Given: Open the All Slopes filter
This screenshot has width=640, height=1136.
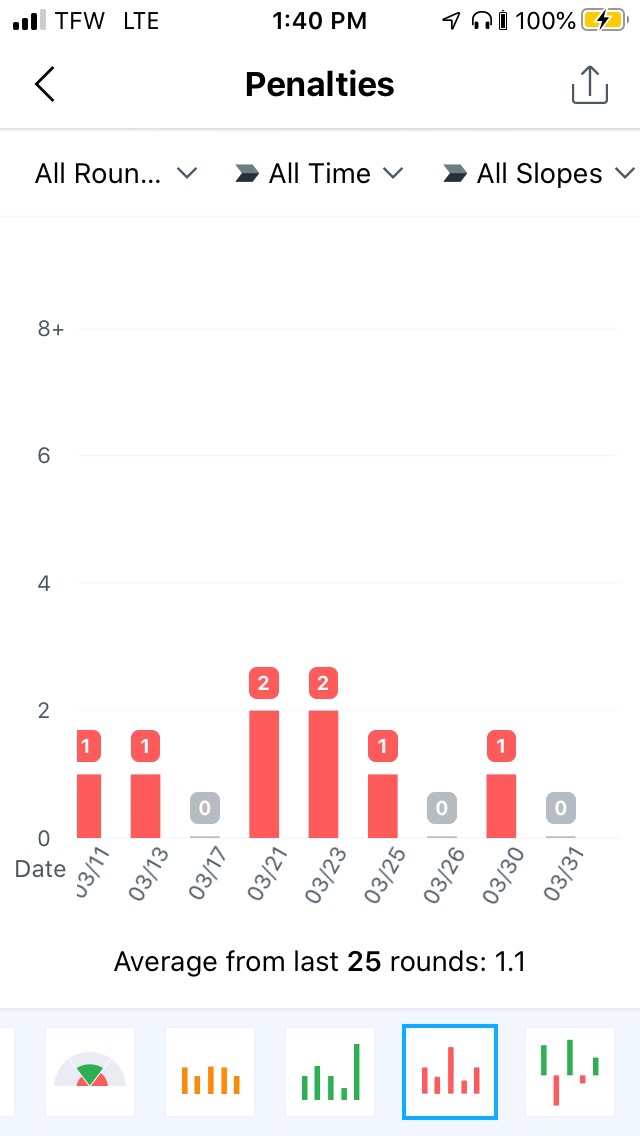Looking at the screenshot, I should pyautogui.click(x=539, y=174).
